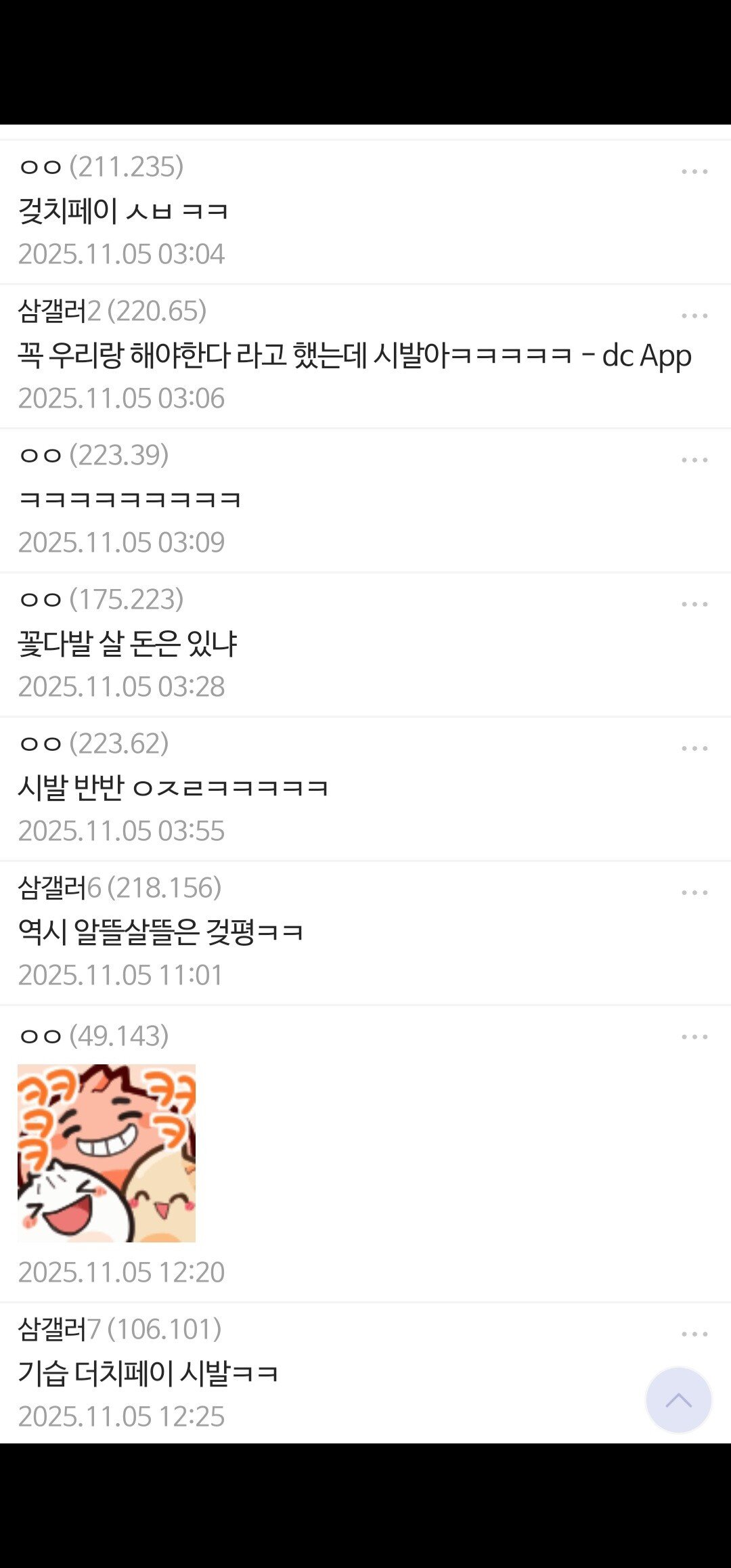Open options for the 223.39 comment
The image size is (731, 1568).
coord(694,460)
